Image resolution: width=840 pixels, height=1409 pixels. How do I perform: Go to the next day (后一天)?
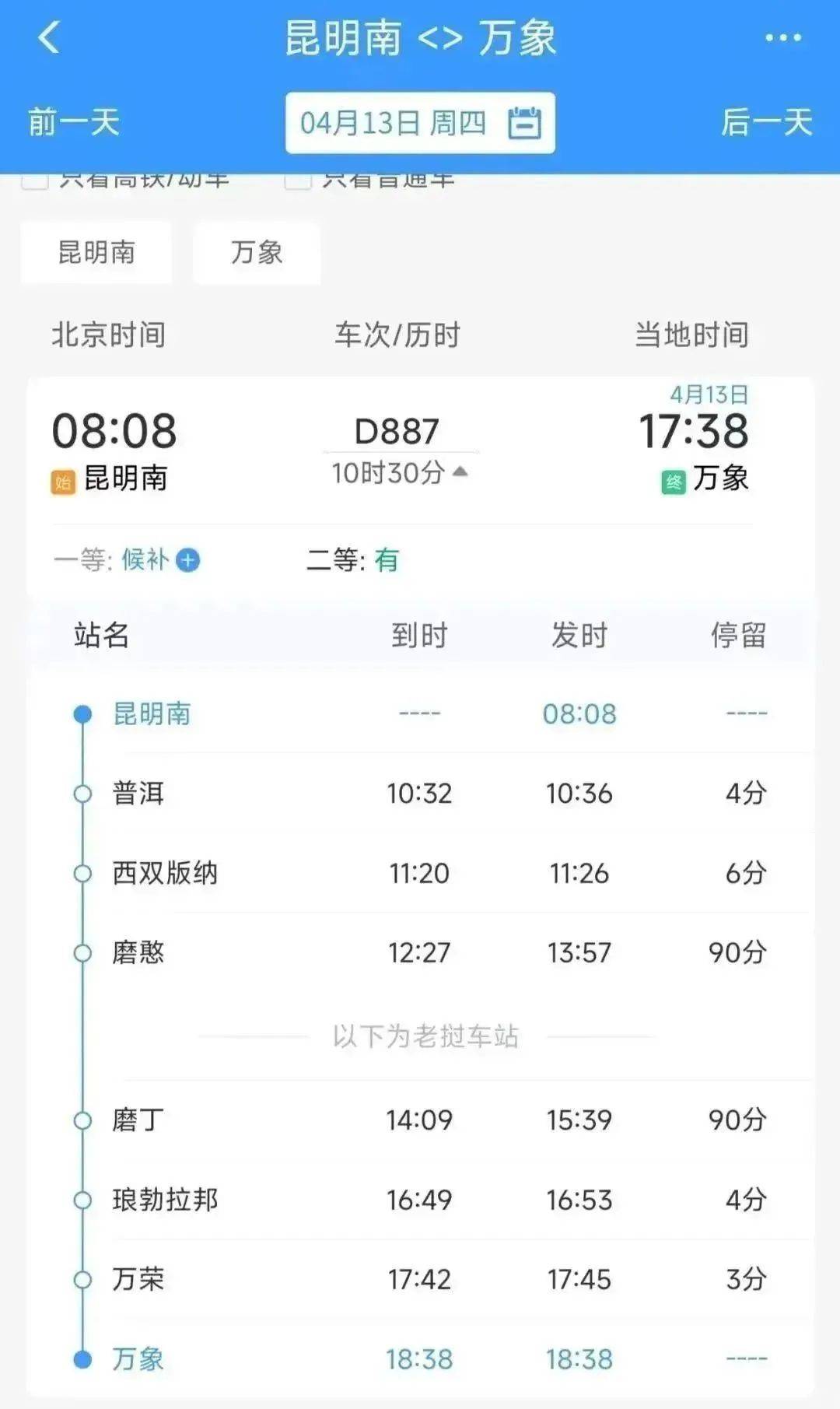point(766,123)
